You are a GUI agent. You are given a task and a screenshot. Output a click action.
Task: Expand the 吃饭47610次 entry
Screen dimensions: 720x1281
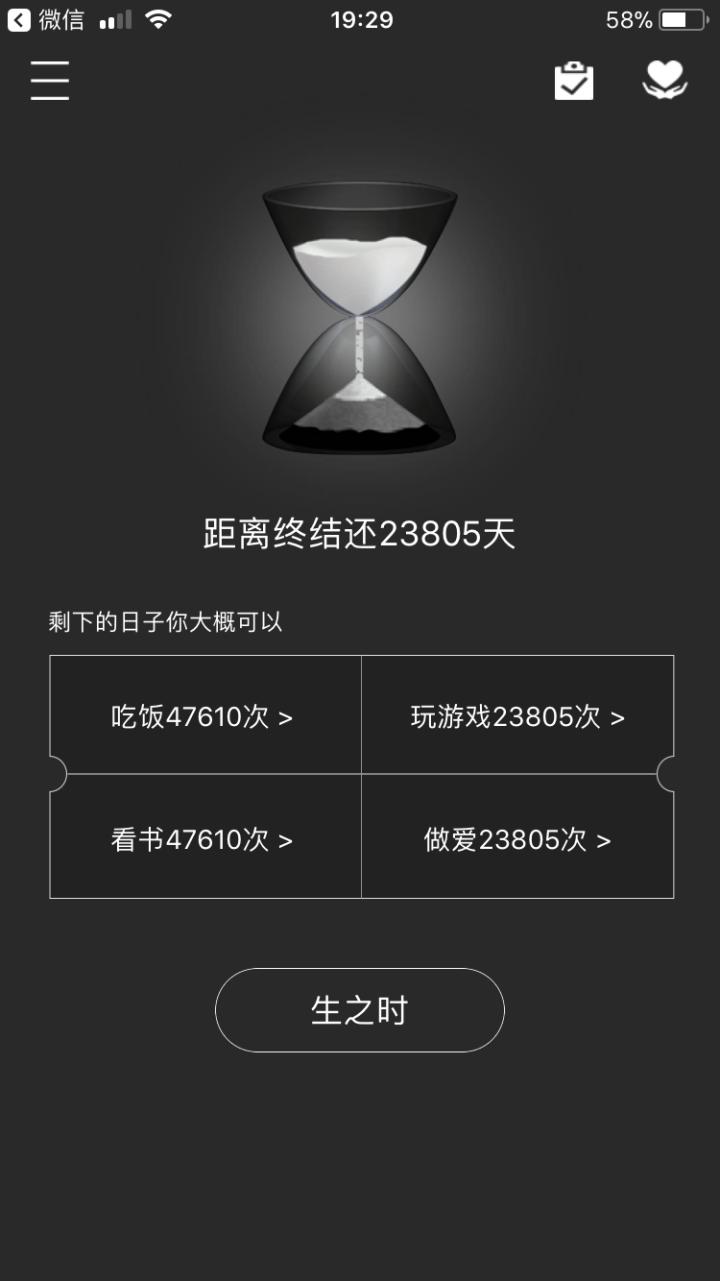coord(203,716)
